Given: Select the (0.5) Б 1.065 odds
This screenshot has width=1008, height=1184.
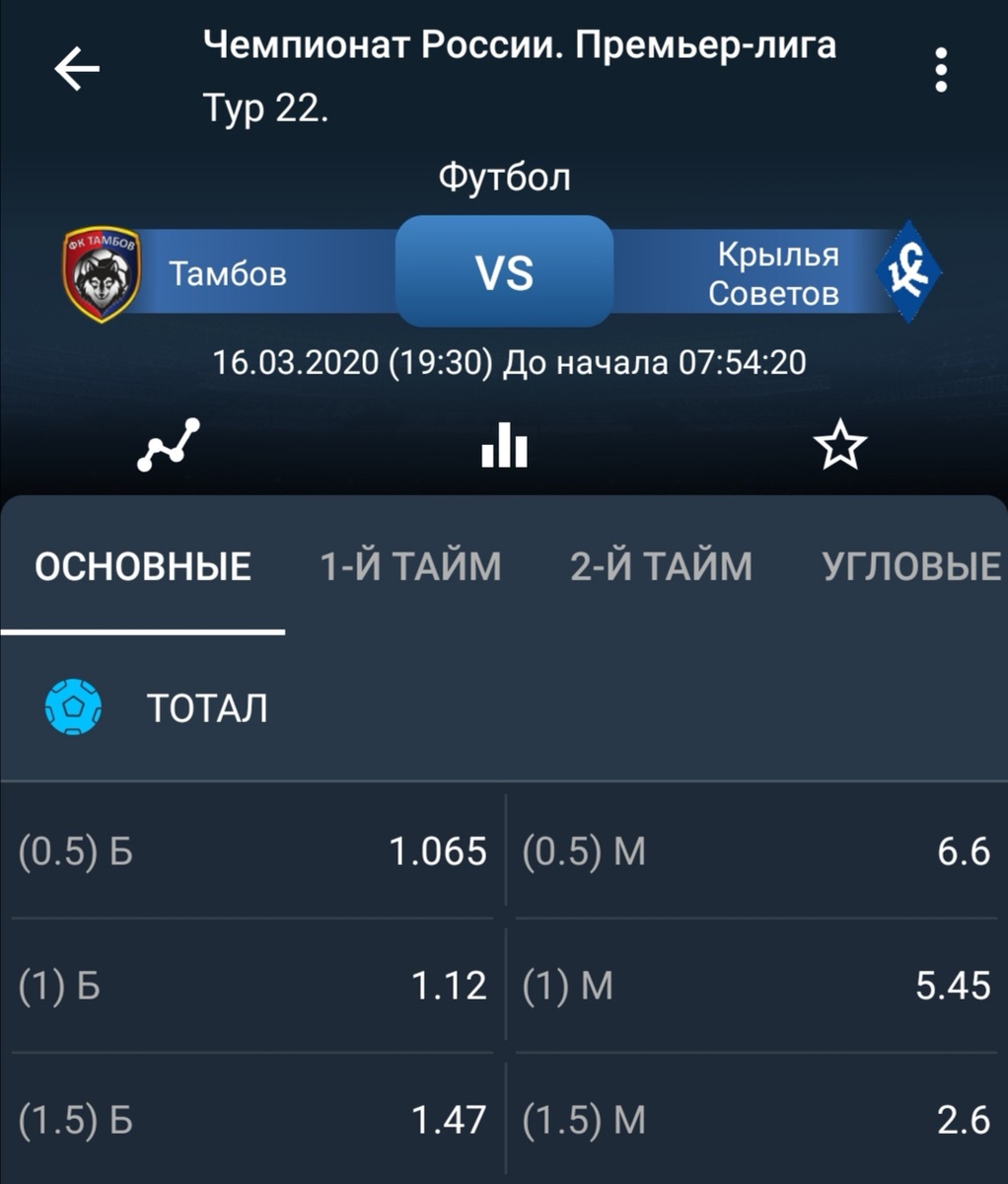Looking at the screenshot, I should click(252, 851).
